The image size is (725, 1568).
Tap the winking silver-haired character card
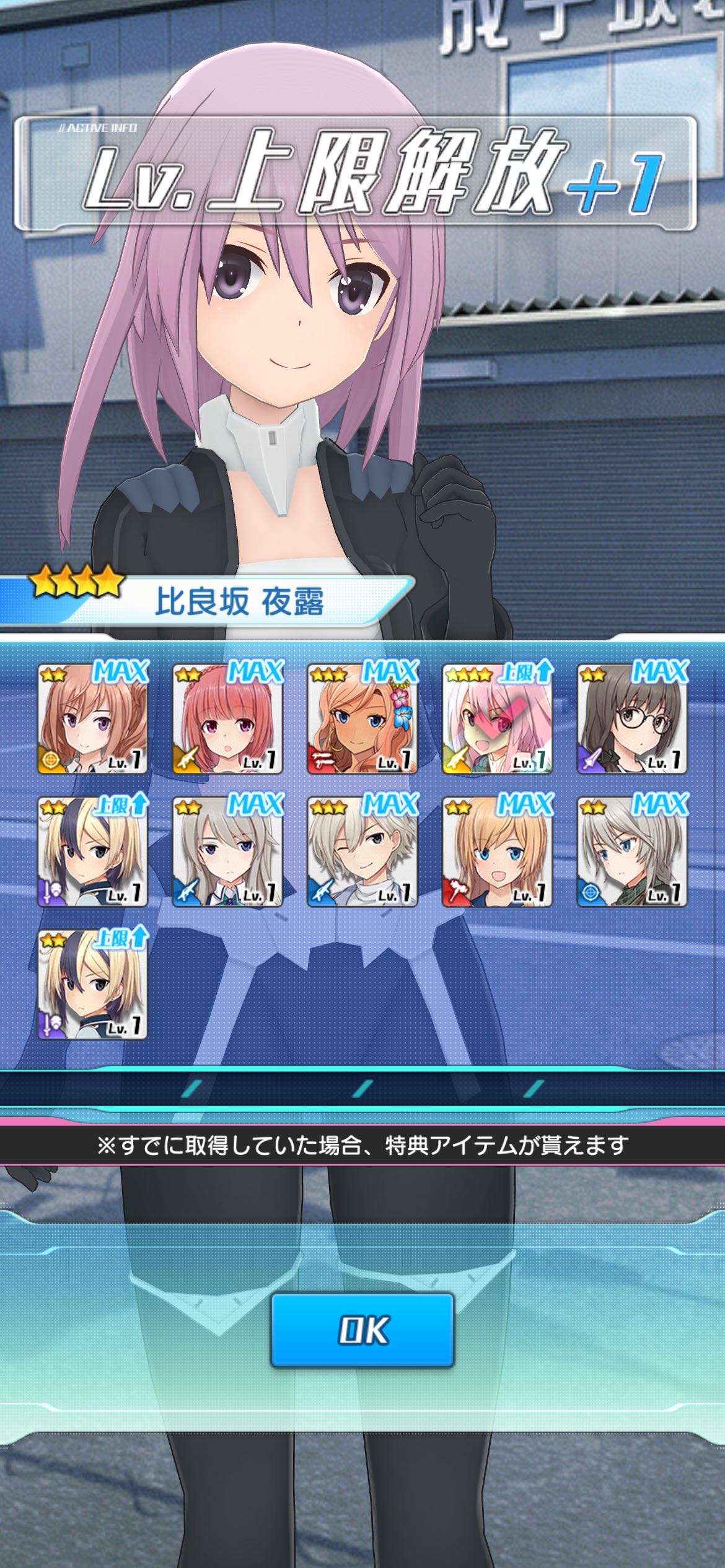pyautogui.click(x=362, y=852)
